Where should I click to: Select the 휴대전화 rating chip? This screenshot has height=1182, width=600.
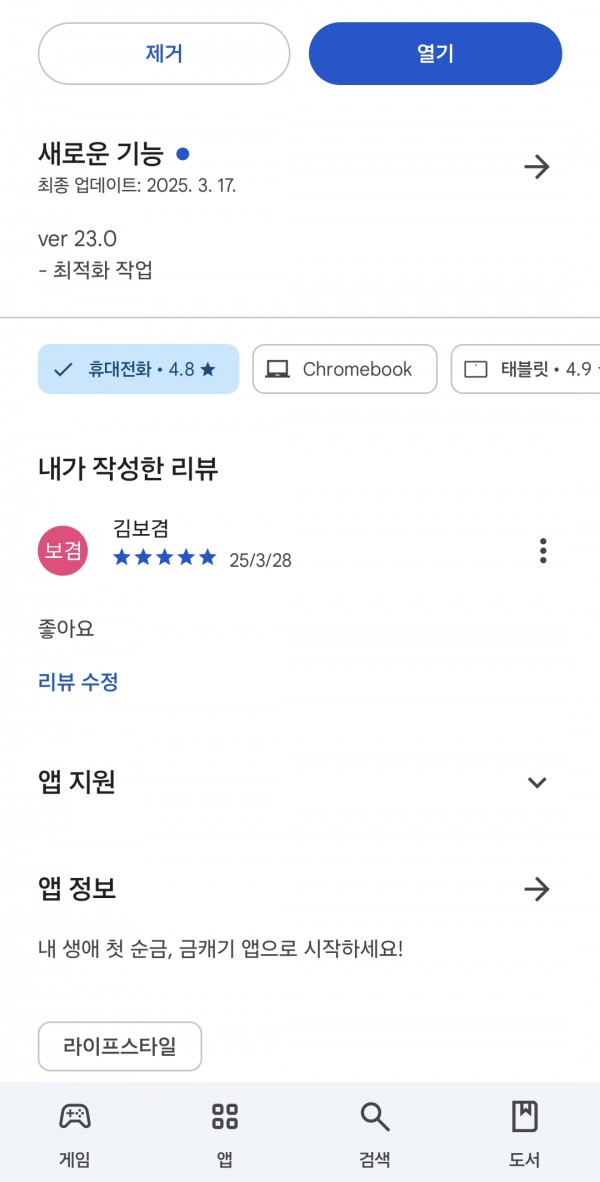(x=139, y=369)
